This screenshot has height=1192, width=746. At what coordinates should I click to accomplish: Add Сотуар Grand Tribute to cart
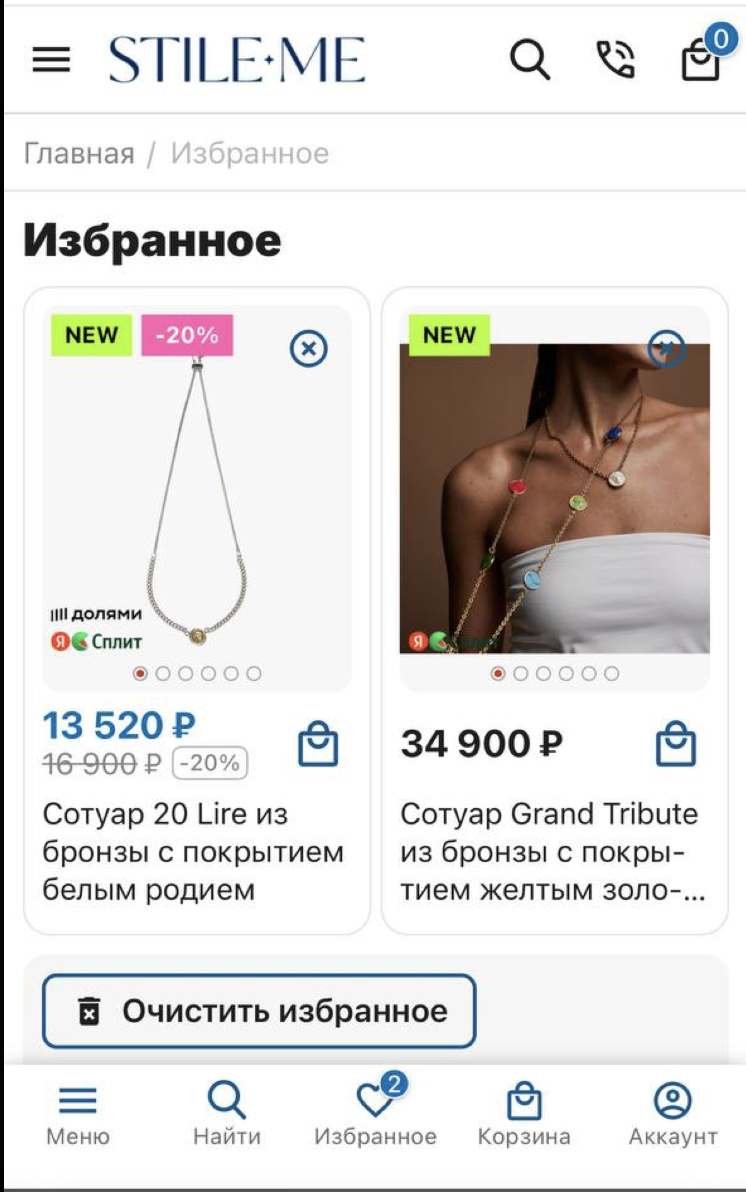tap(676, 745)
